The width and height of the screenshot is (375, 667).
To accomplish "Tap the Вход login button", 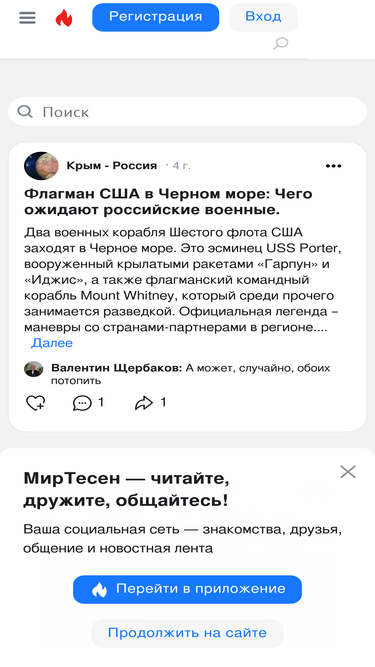I will [263, 17].
